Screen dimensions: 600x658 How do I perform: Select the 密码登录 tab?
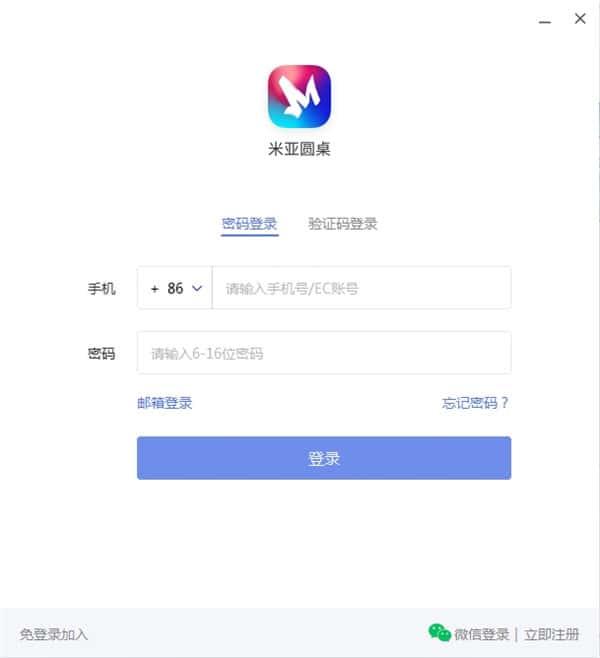(249, 224)
